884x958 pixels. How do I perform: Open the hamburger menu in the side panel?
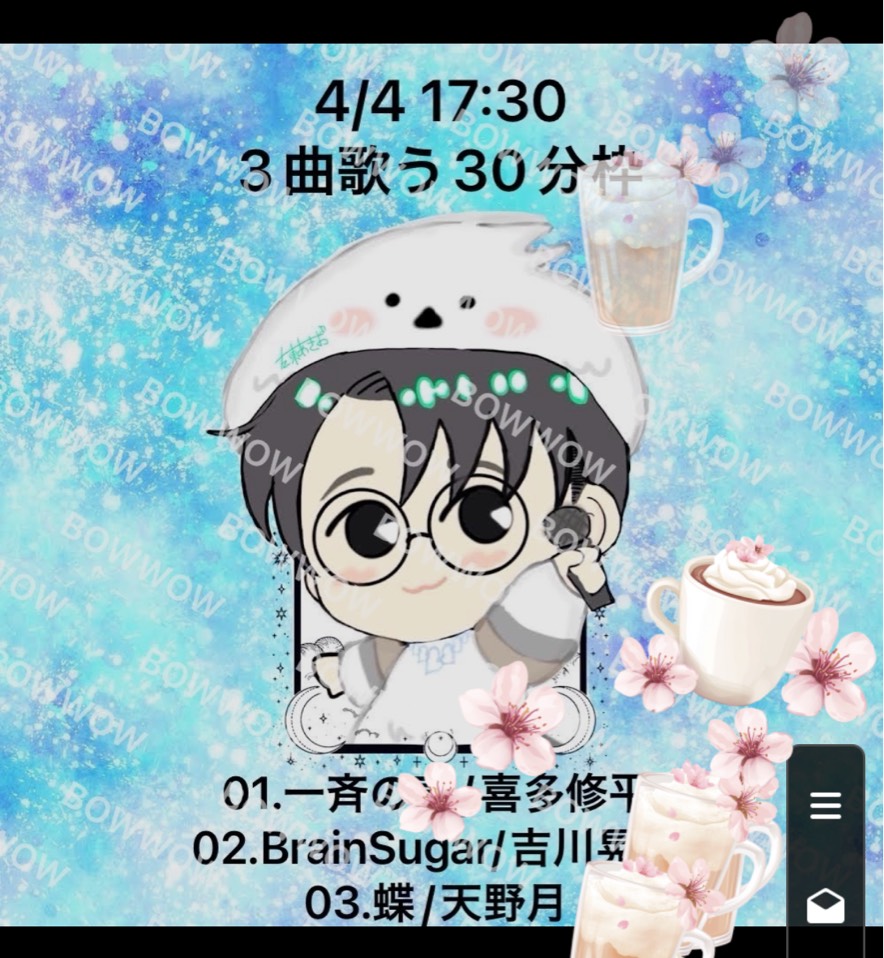pos(825,805)
